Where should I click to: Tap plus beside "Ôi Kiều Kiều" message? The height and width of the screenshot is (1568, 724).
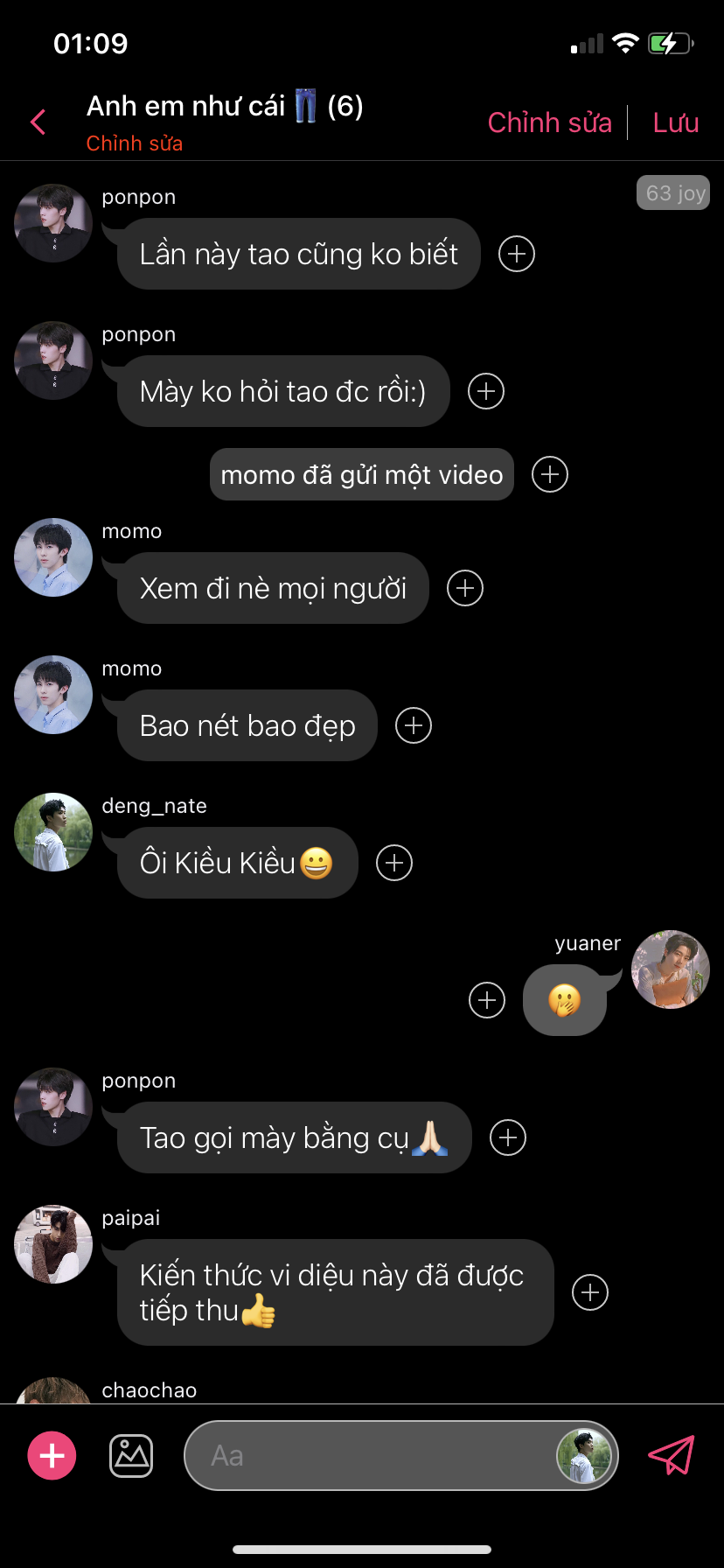(x=394, y=863)
